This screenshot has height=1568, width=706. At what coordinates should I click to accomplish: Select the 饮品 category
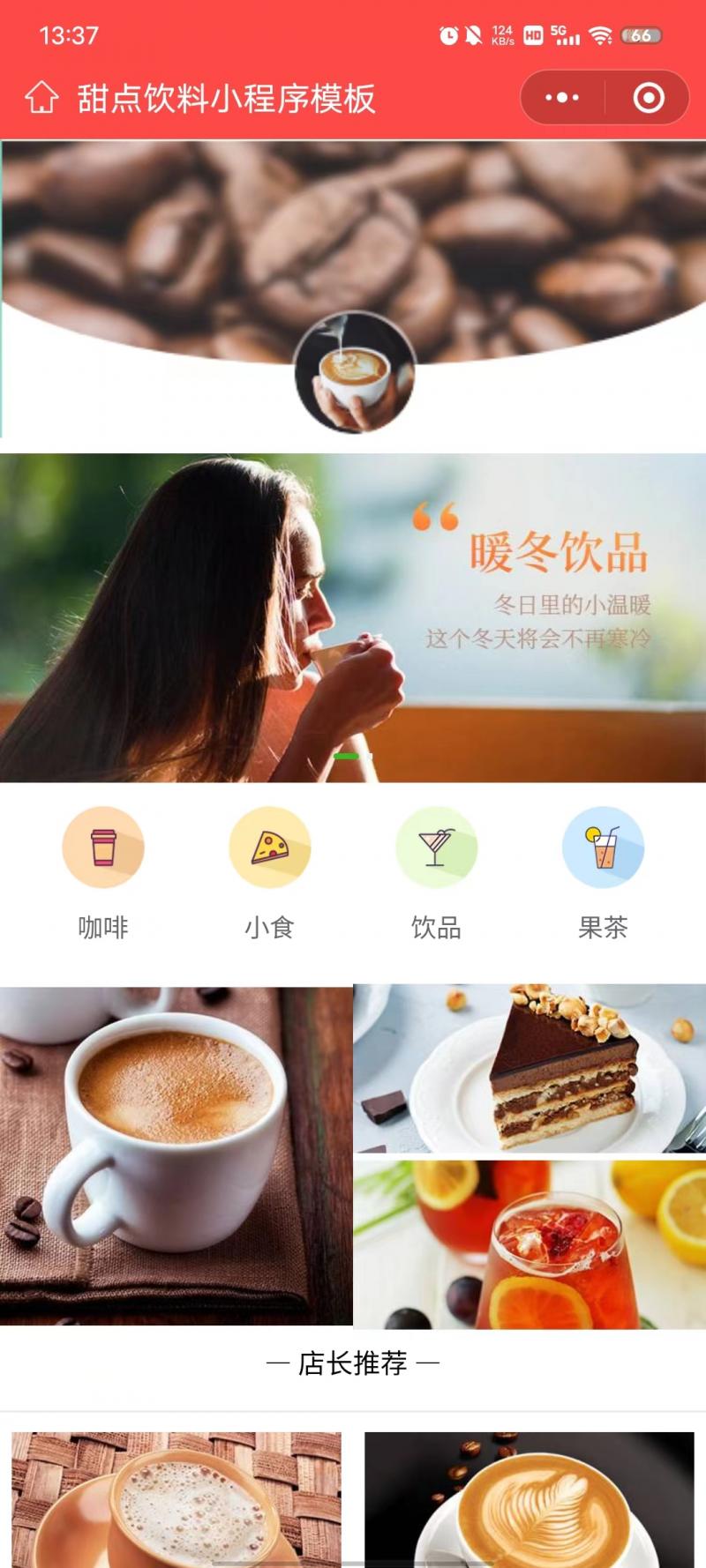[436, 873]
